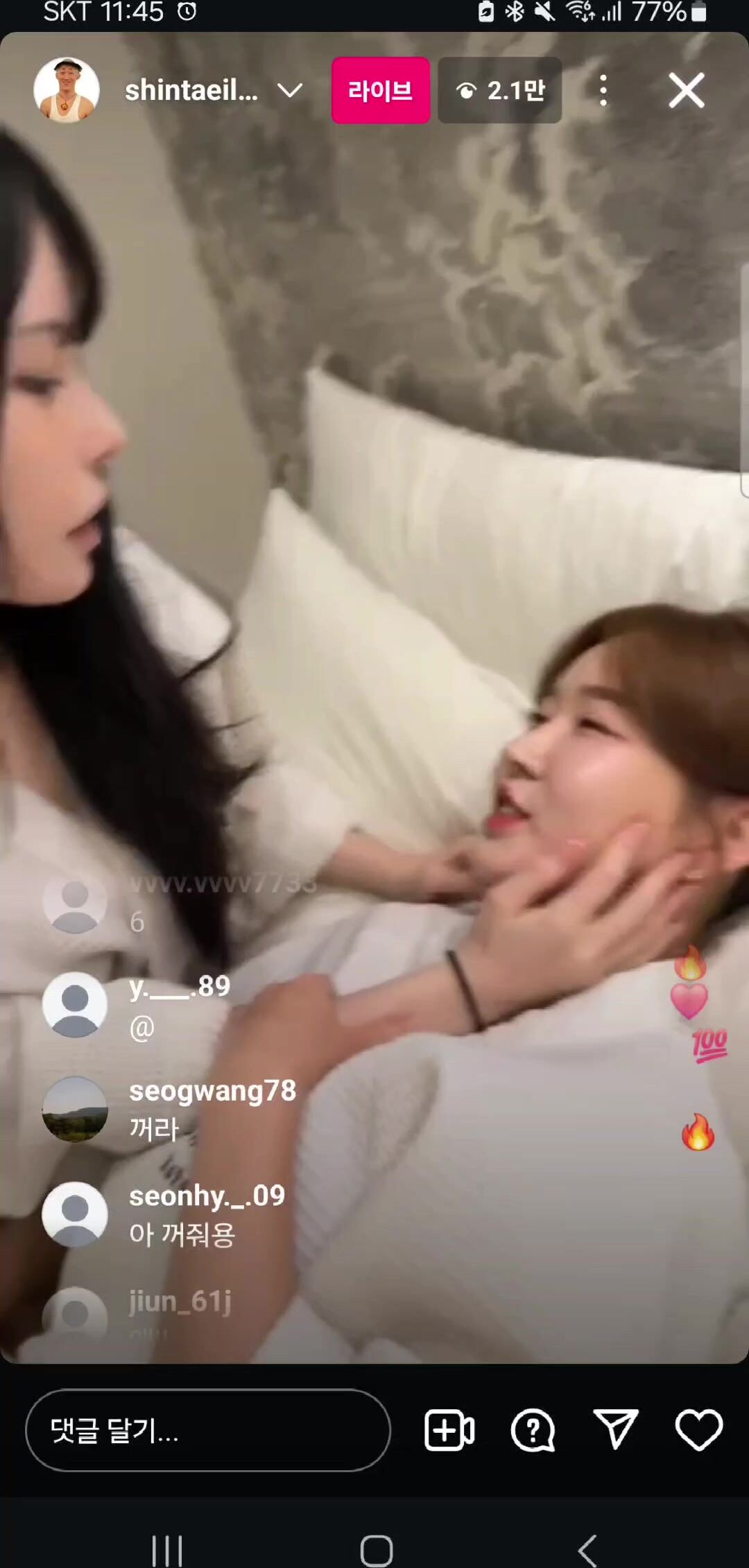
Task: Tap the viewer count 2.1만 chip
Action: coord(499,90)
